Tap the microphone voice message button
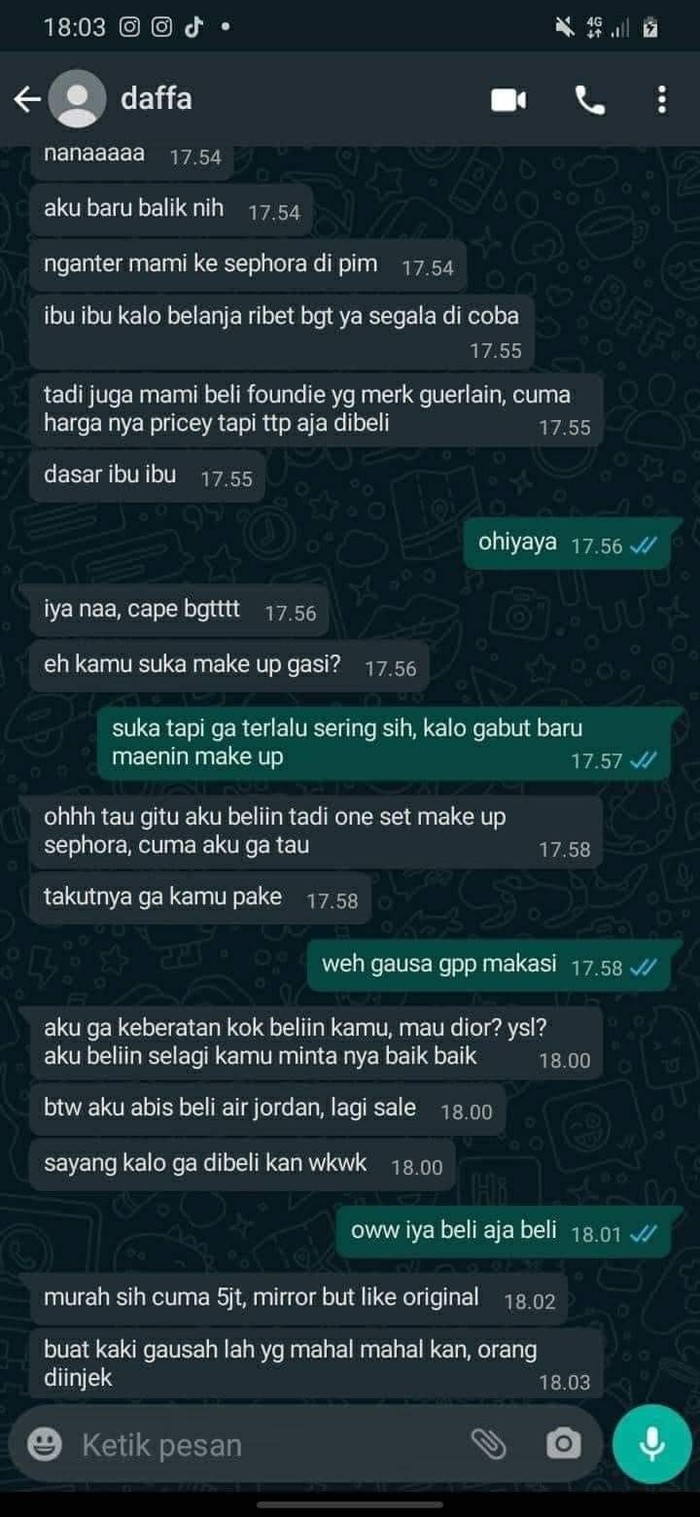700x1517 pixels. click(x=652, y=1443)
